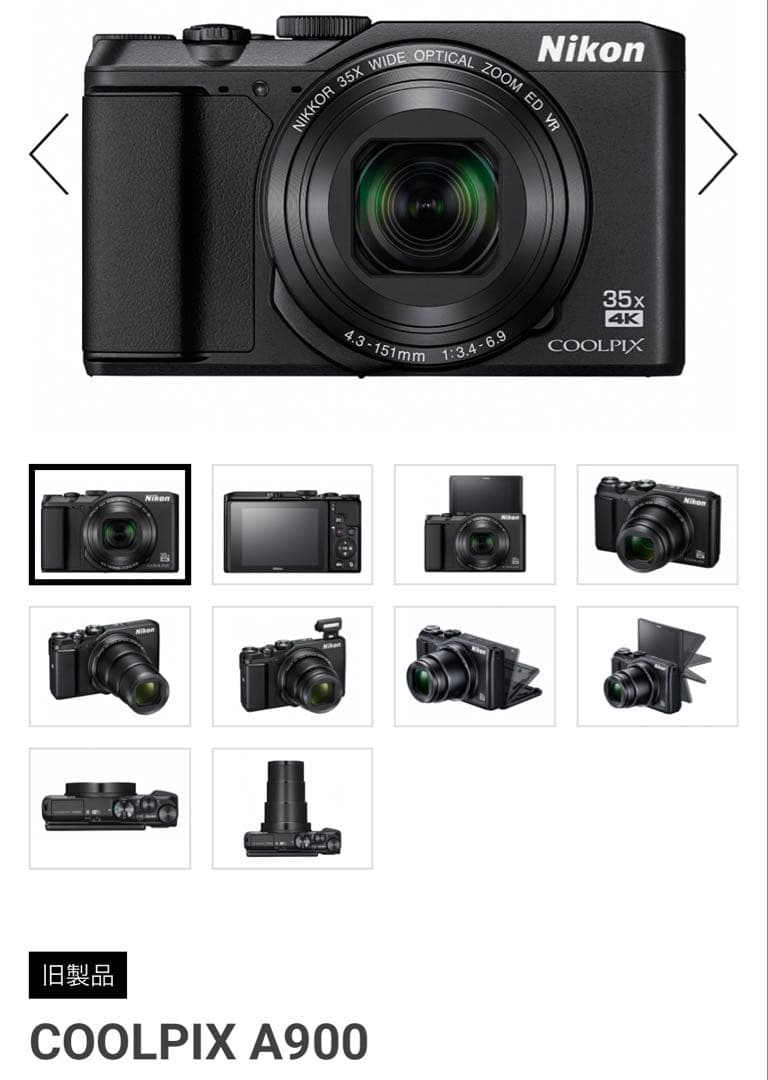The width and height of the screenshot is (768, 1080).
Task: Select the front view thumbnail with screen flipped up
Action: point(475,524)
